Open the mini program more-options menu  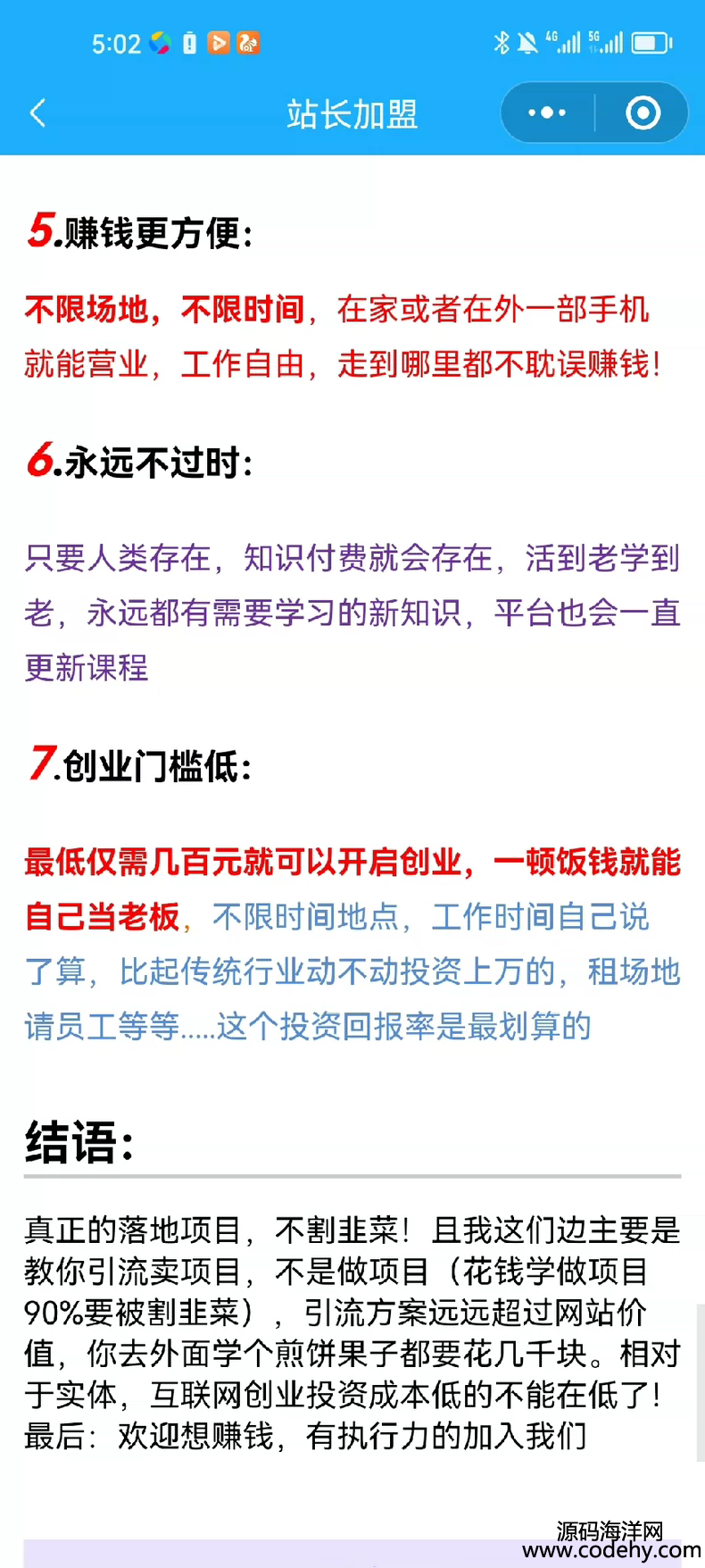547,113
